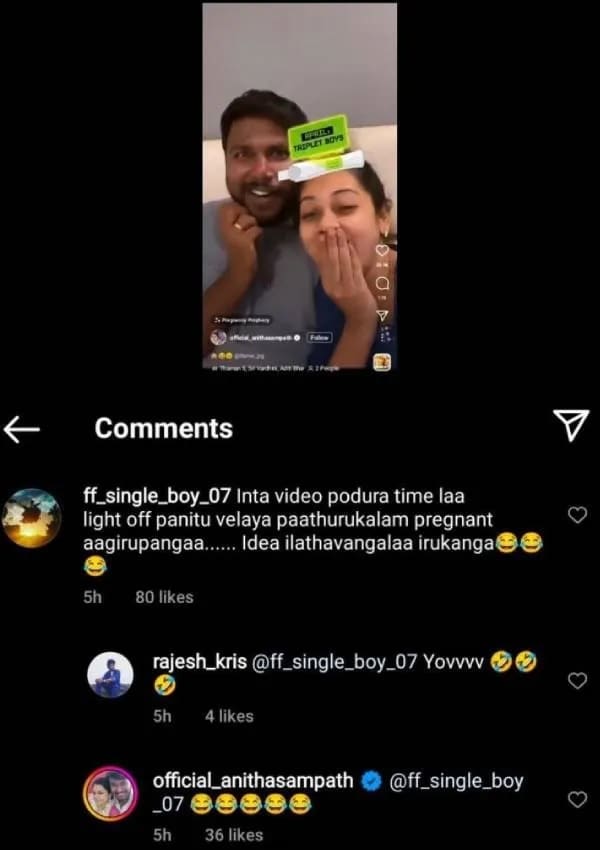Open ff_single_boy_07's profile picture

[31, 518]
